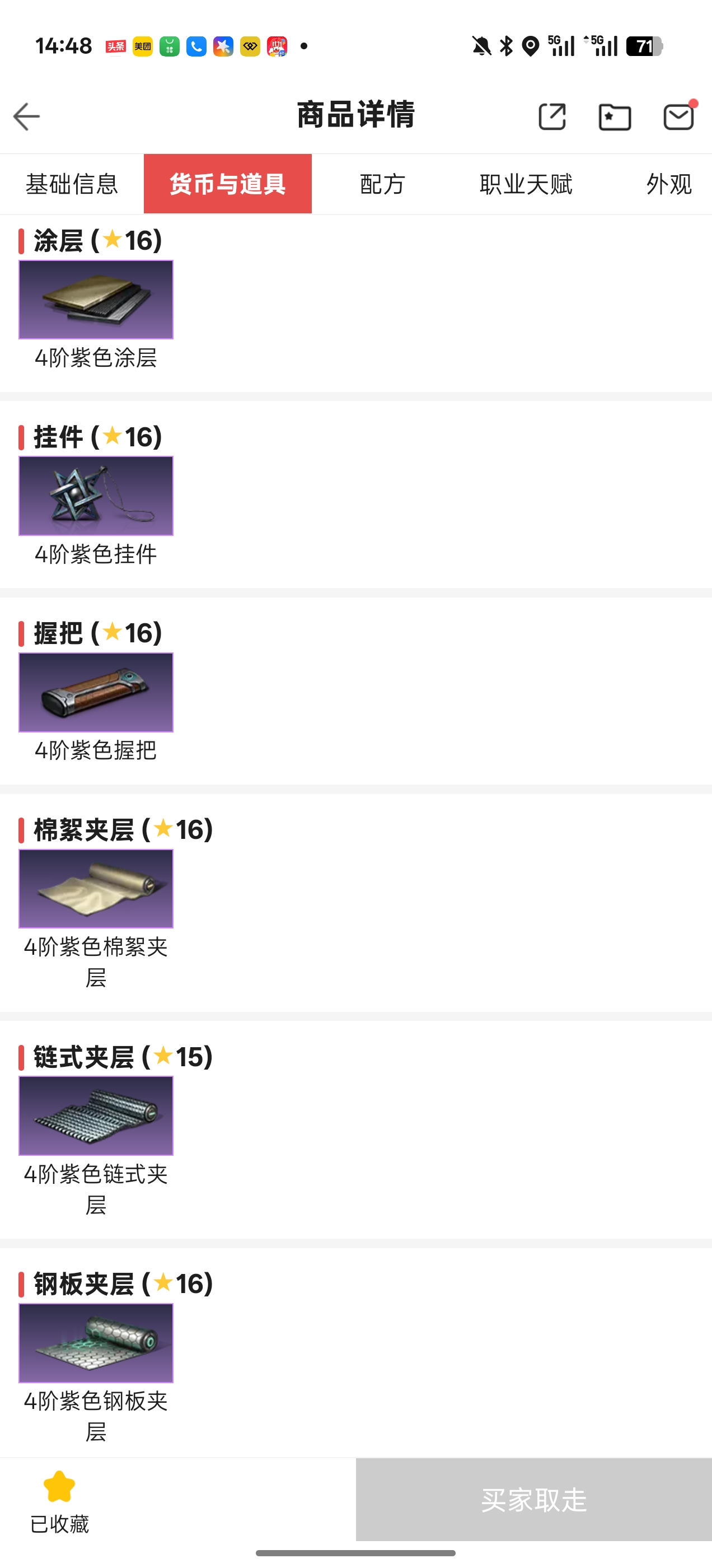Open the 4阶紫色挂件 item
712x1568 pixels.
pyautogui.click(x=96, y=496)
